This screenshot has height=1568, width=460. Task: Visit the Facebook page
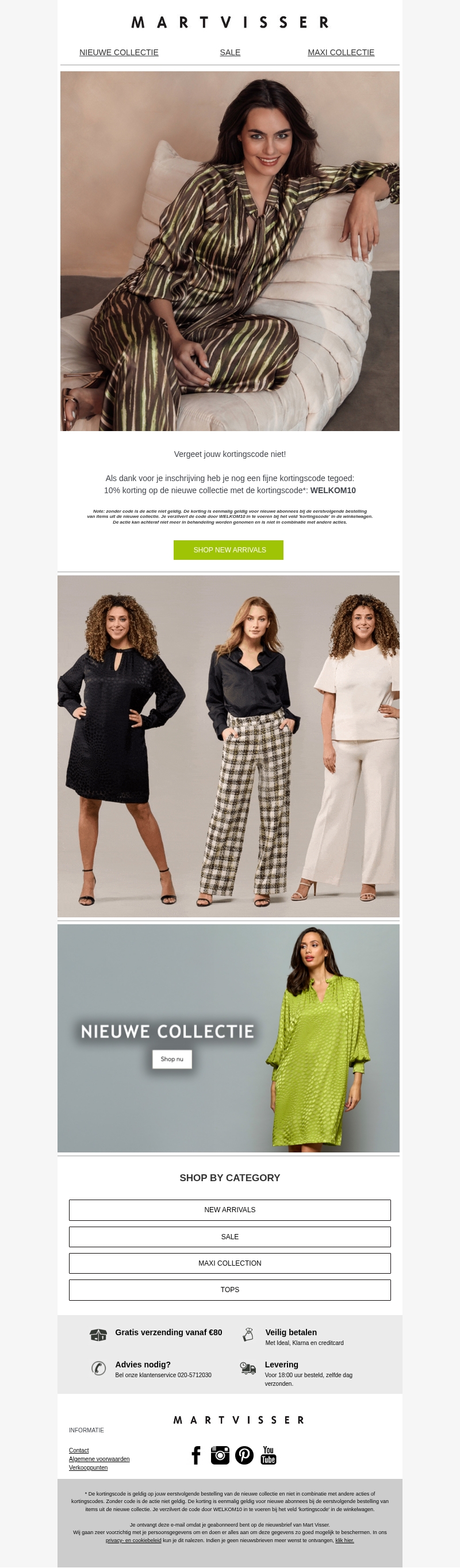(x=195, y=1455)
